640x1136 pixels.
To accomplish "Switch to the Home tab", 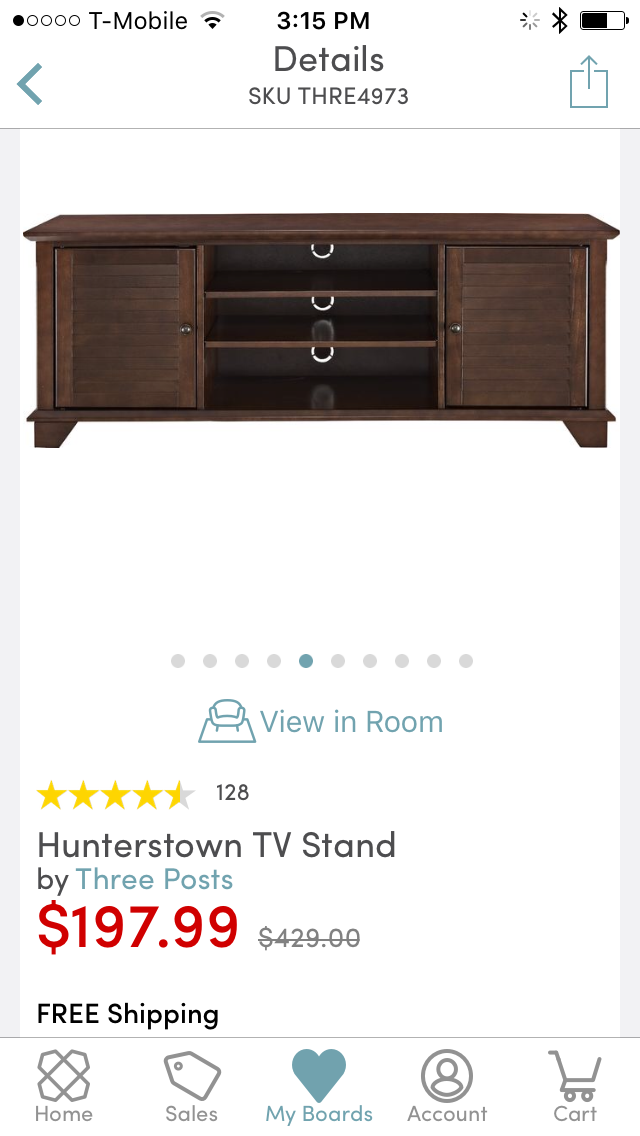I will tap(64, 1086).
